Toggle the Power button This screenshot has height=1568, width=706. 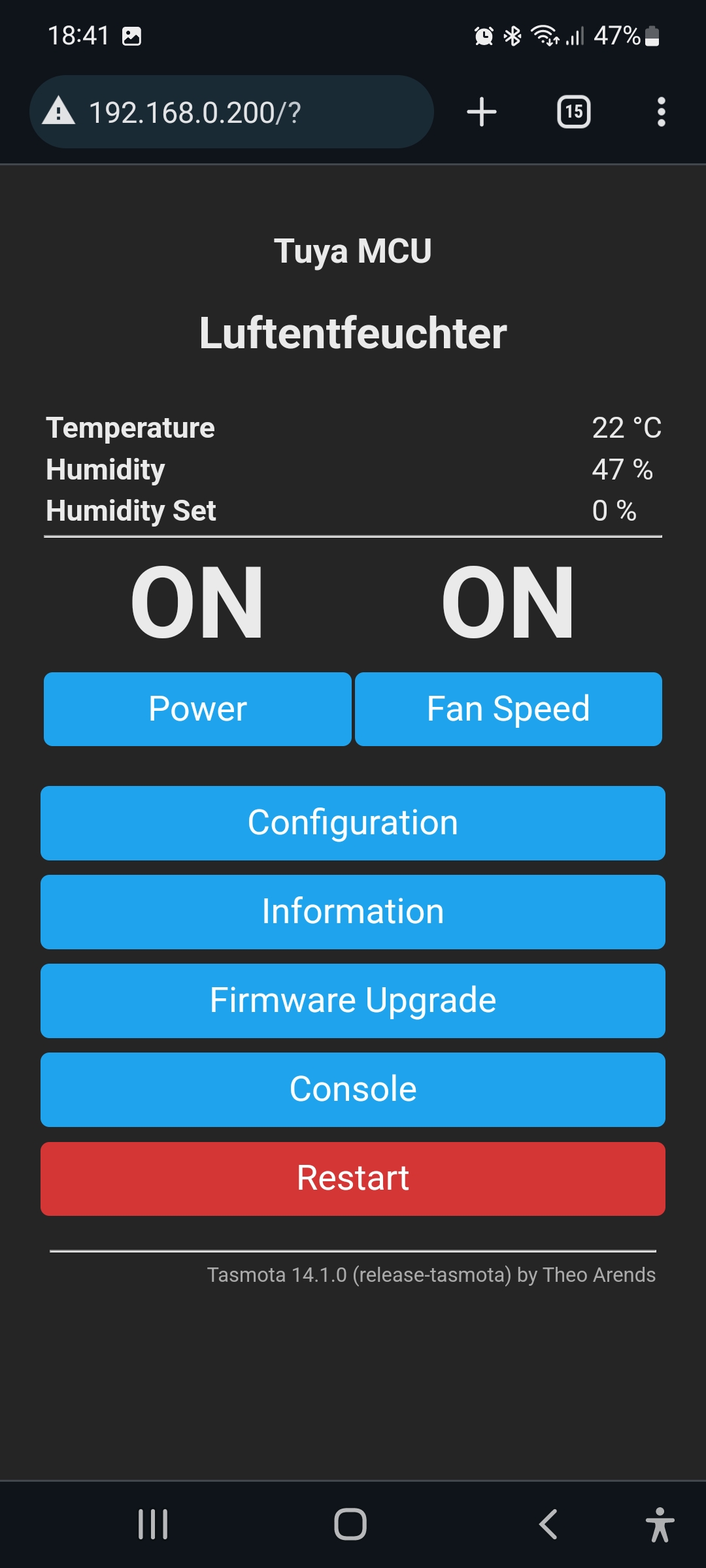(x=197, y=709)
